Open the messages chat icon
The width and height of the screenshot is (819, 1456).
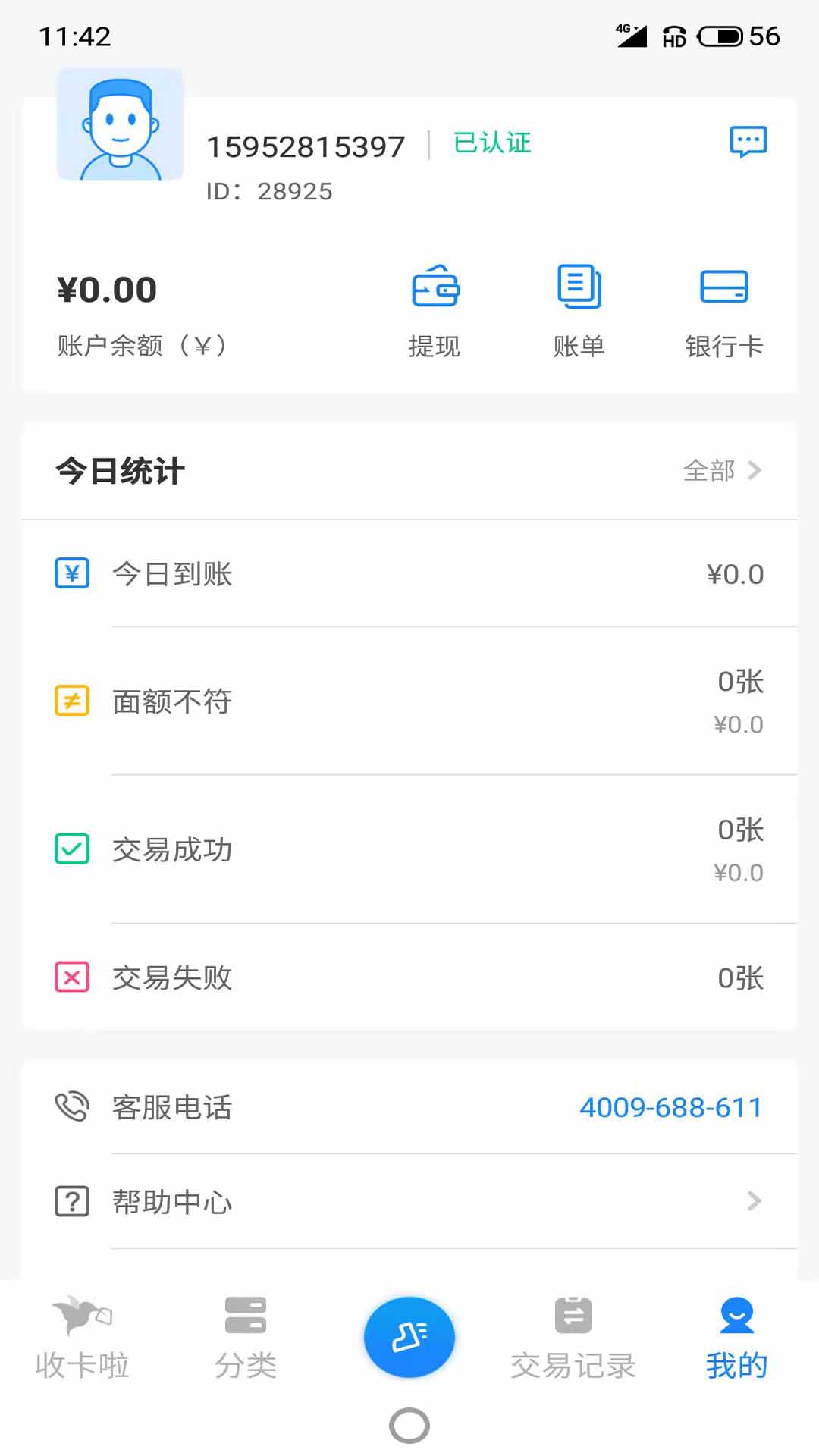[x=748, y=142]
